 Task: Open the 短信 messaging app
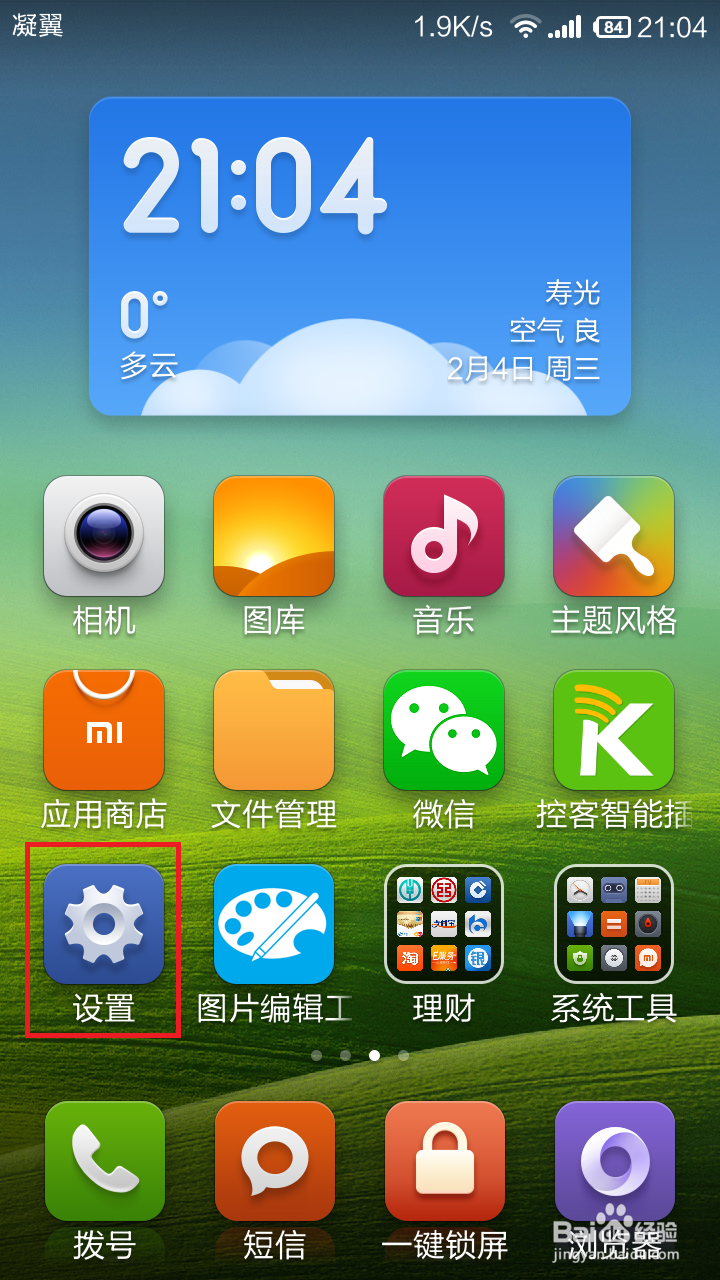[273, 1160]
